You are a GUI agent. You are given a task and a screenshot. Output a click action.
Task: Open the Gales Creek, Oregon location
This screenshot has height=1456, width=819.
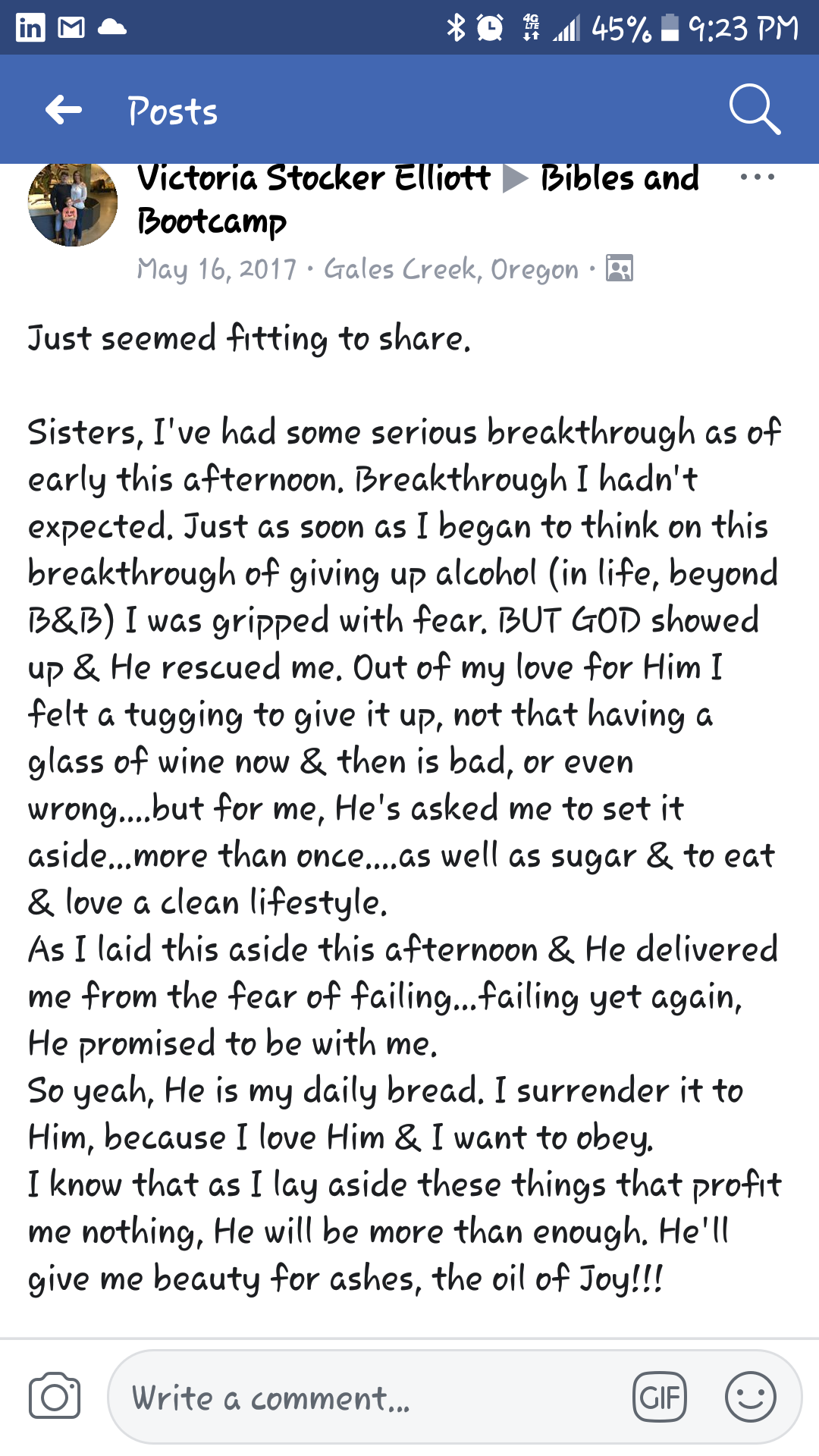click(450, 269)
